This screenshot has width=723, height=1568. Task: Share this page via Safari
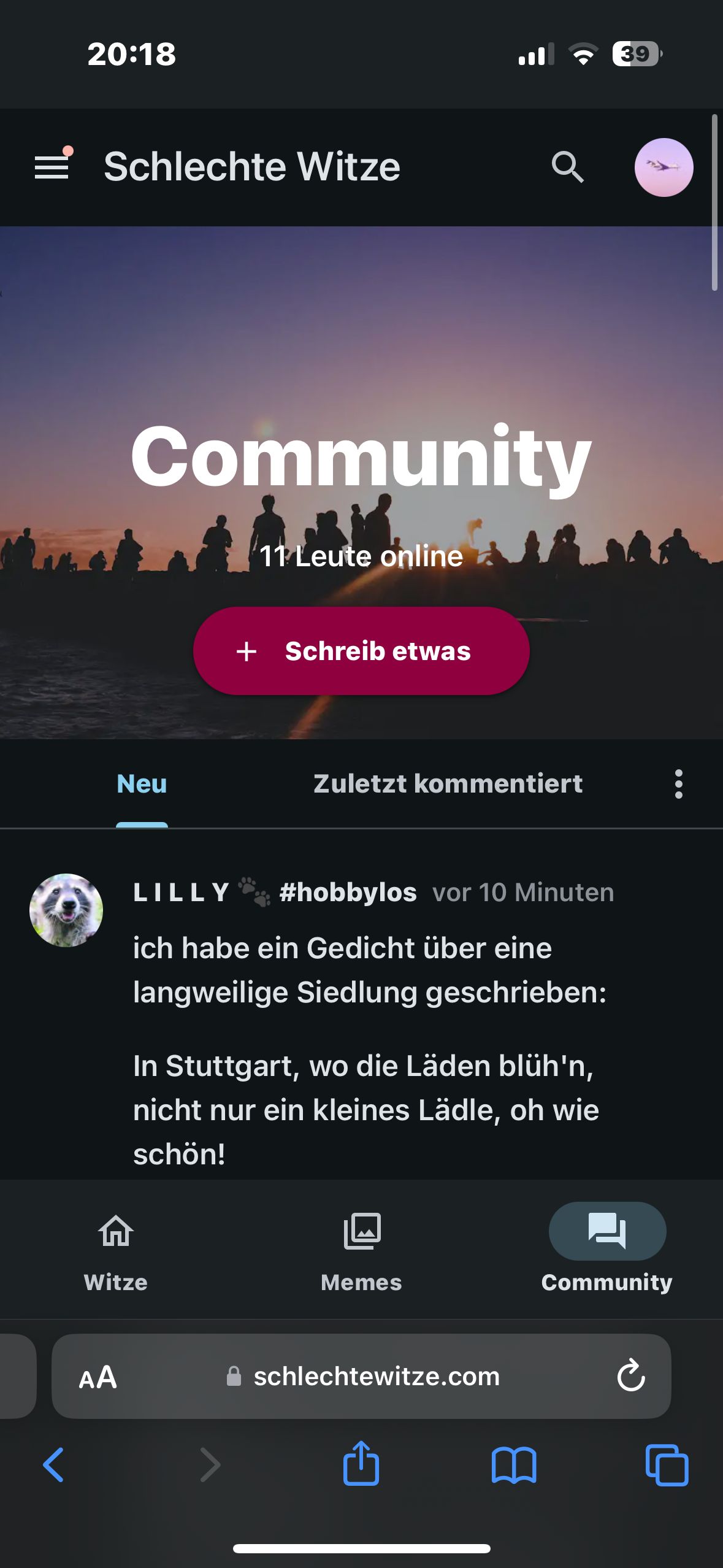coord(361,1464)
